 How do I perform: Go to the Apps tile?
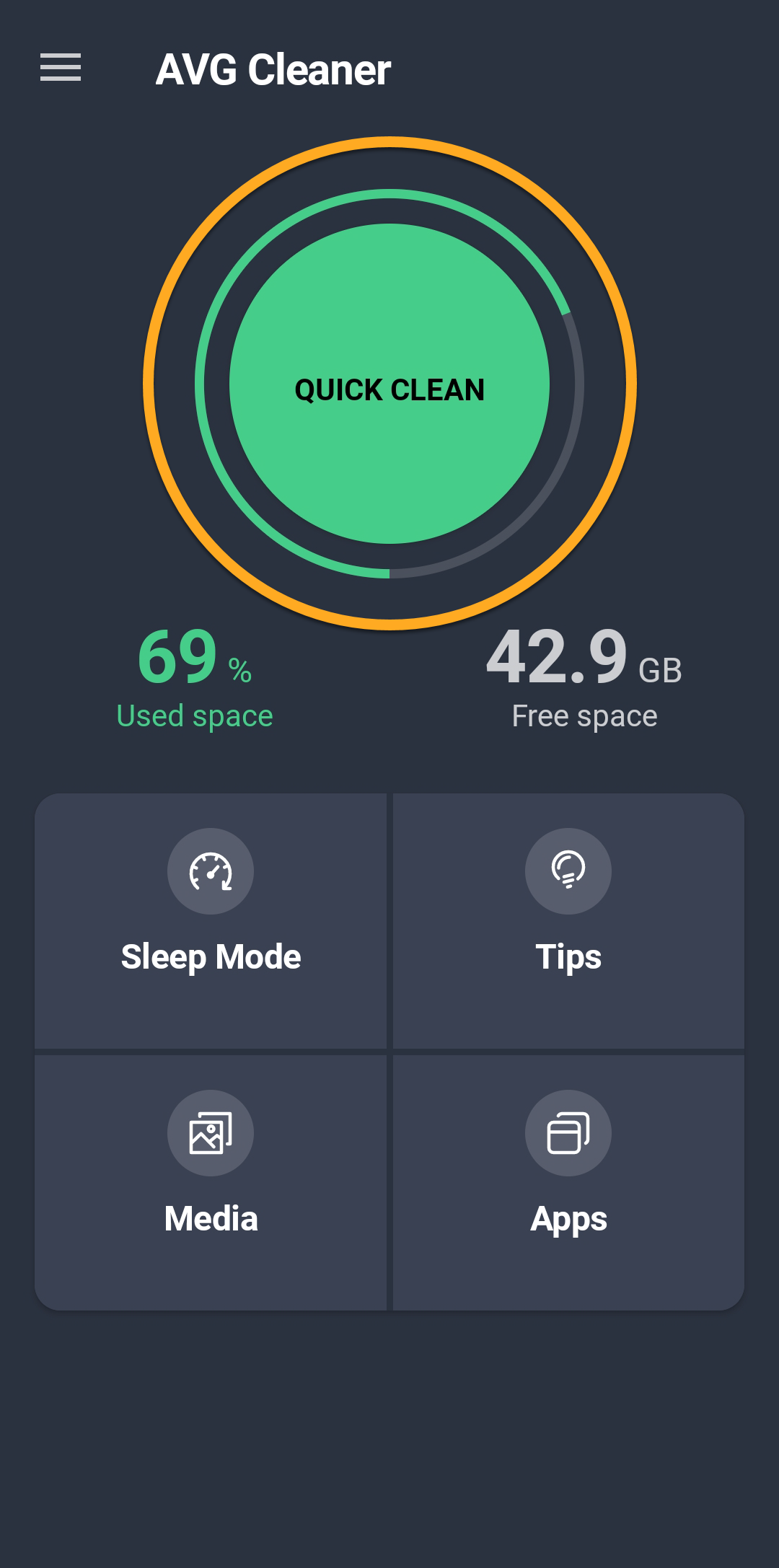tap(568, 1182)
